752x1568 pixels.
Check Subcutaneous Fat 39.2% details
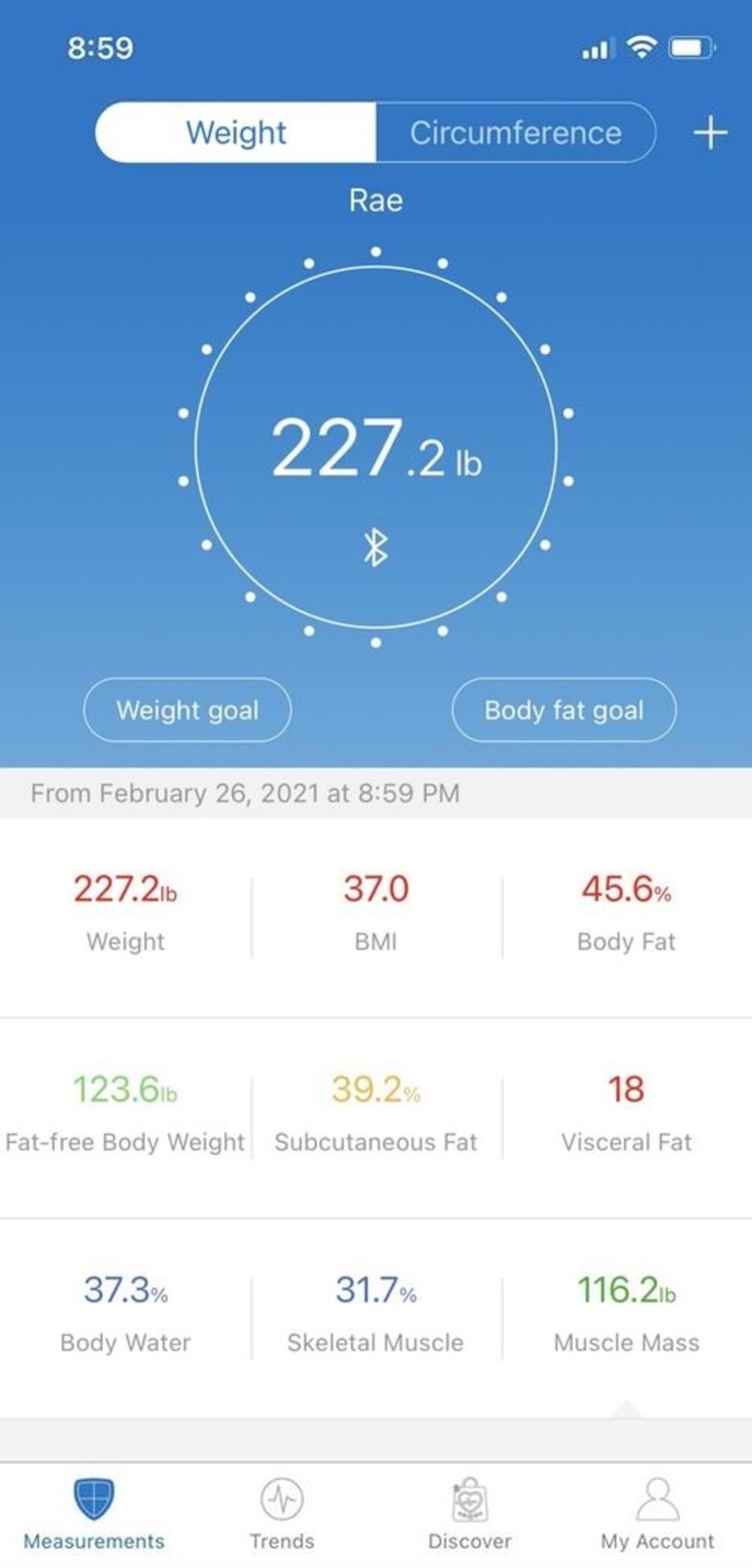[x=376, y=1112]
